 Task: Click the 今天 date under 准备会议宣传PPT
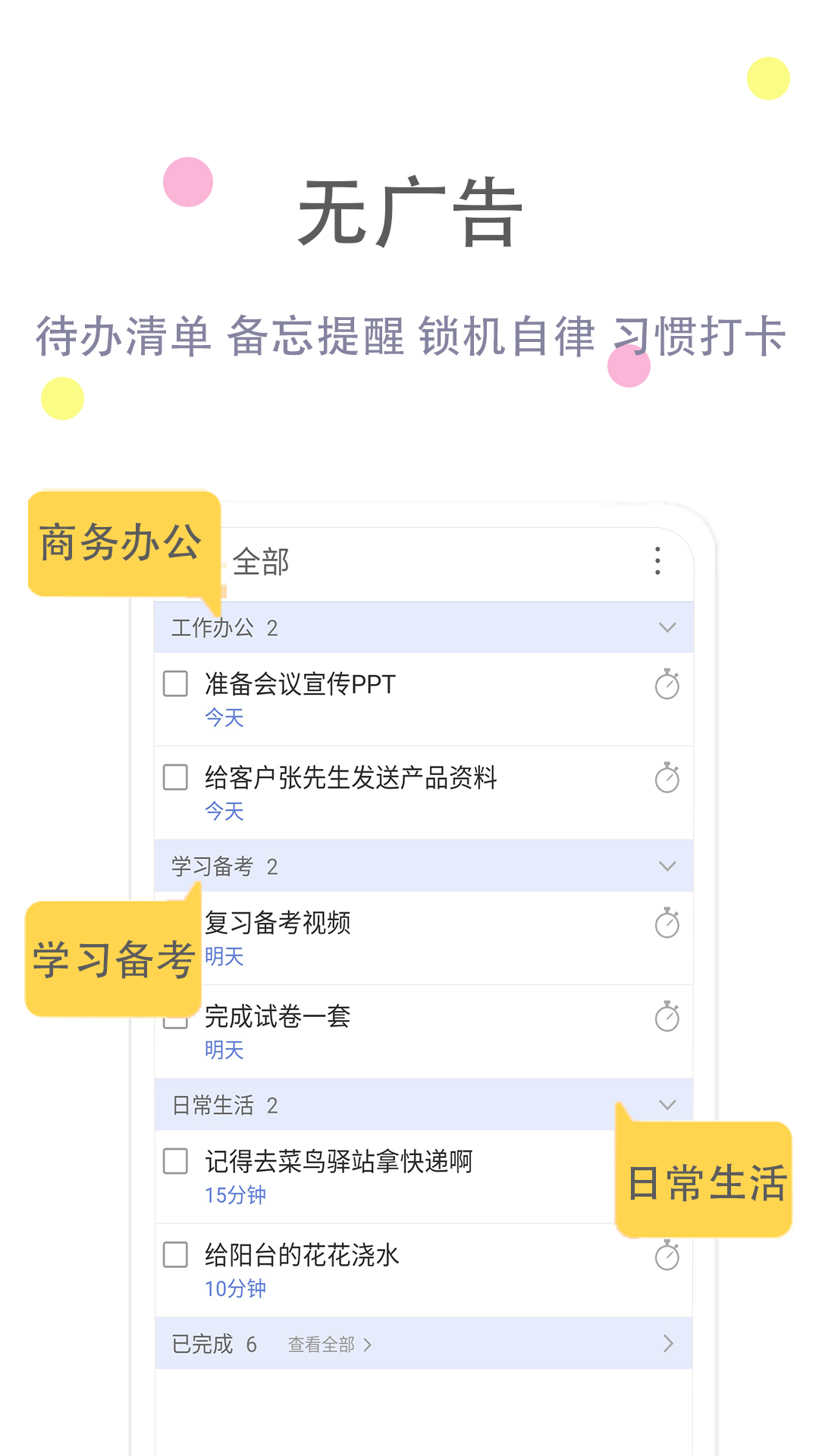coord(223,718)
